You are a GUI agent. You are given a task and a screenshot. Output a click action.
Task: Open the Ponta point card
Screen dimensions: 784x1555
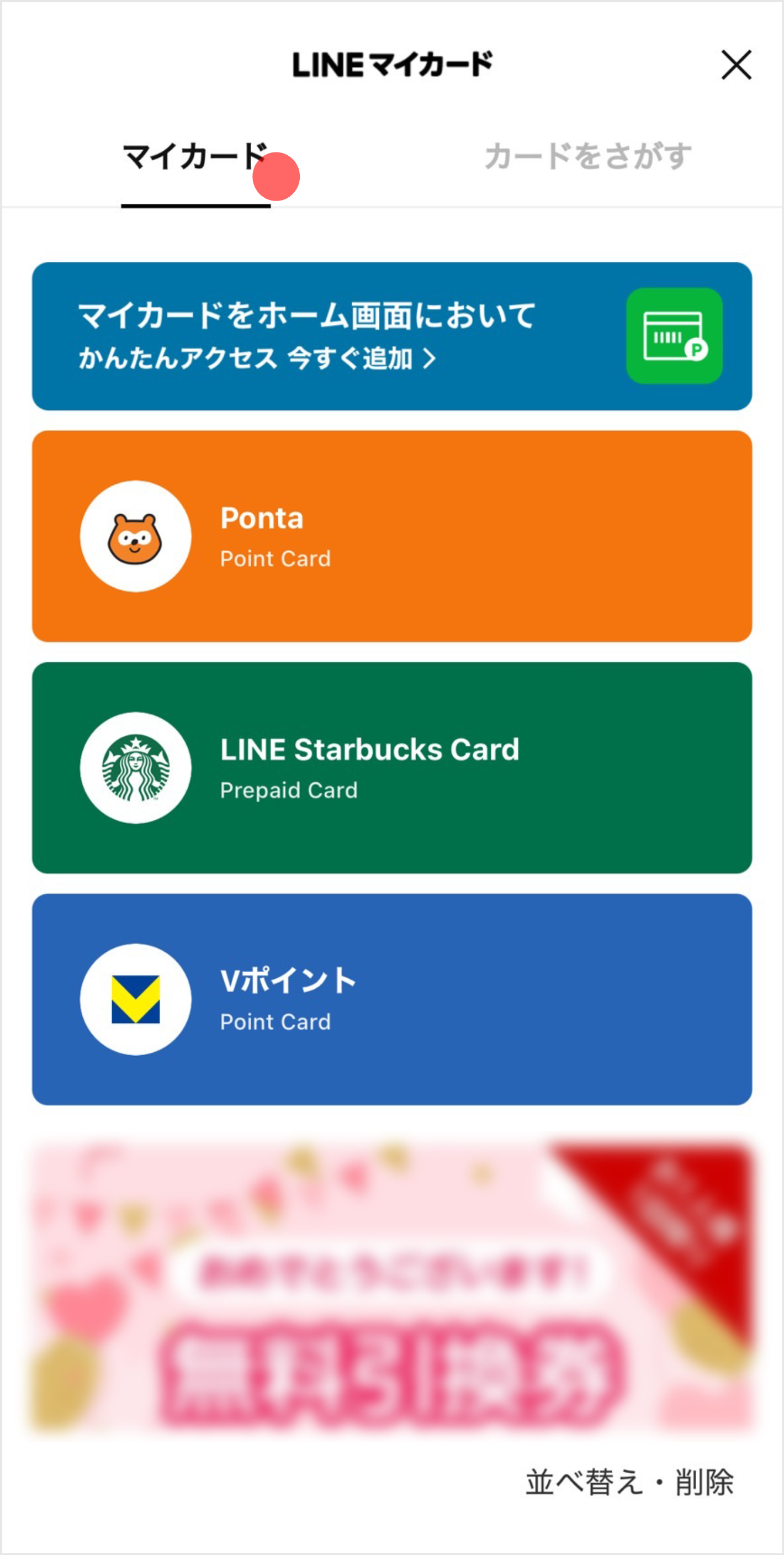point(391,536)
